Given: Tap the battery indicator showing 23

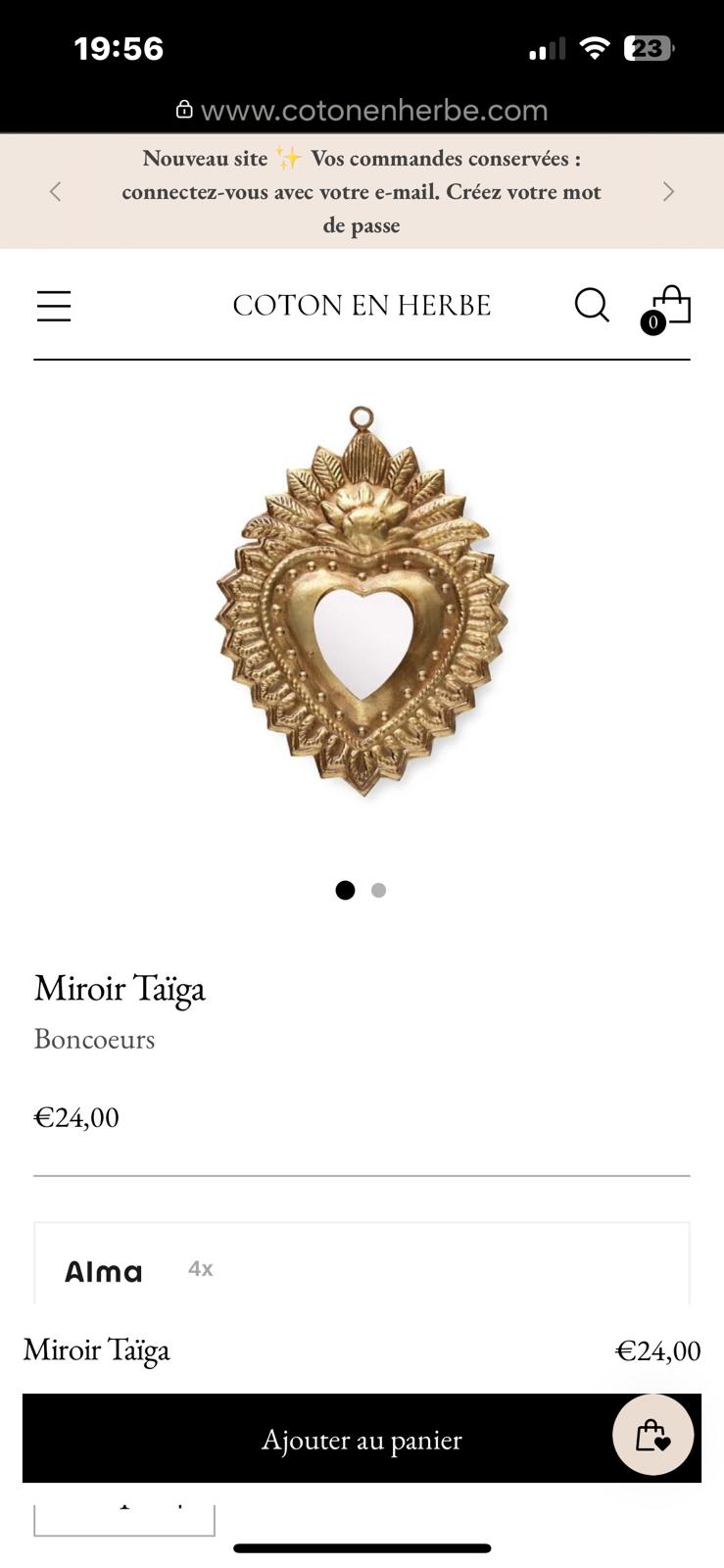Looking at the screenshot, I should [645, 47].
